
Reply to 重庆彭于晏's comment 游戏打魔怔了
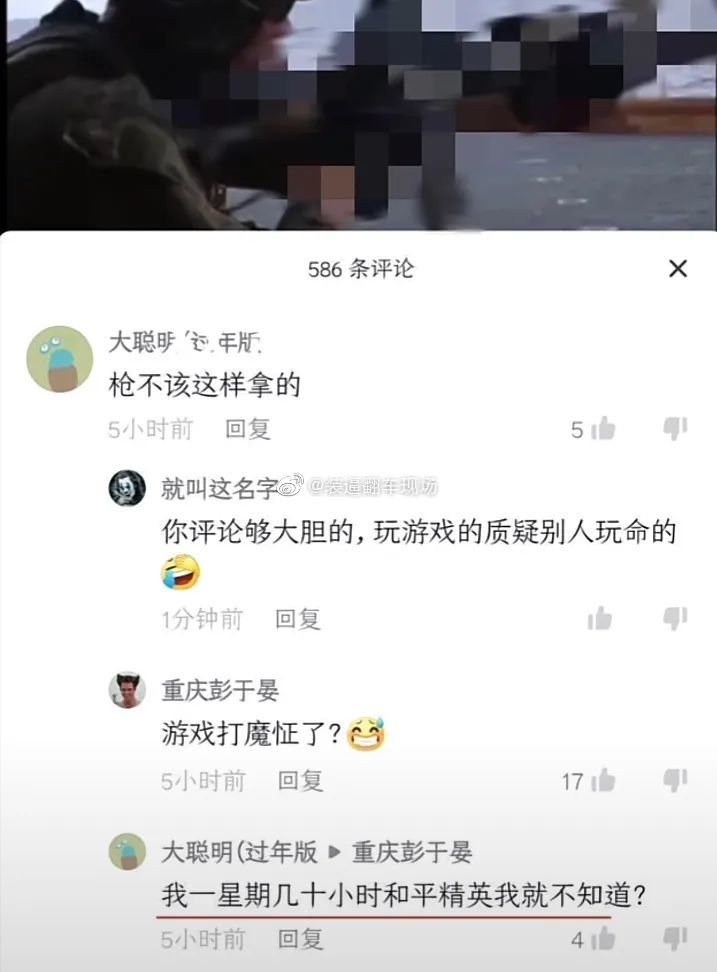click(300, 780)
